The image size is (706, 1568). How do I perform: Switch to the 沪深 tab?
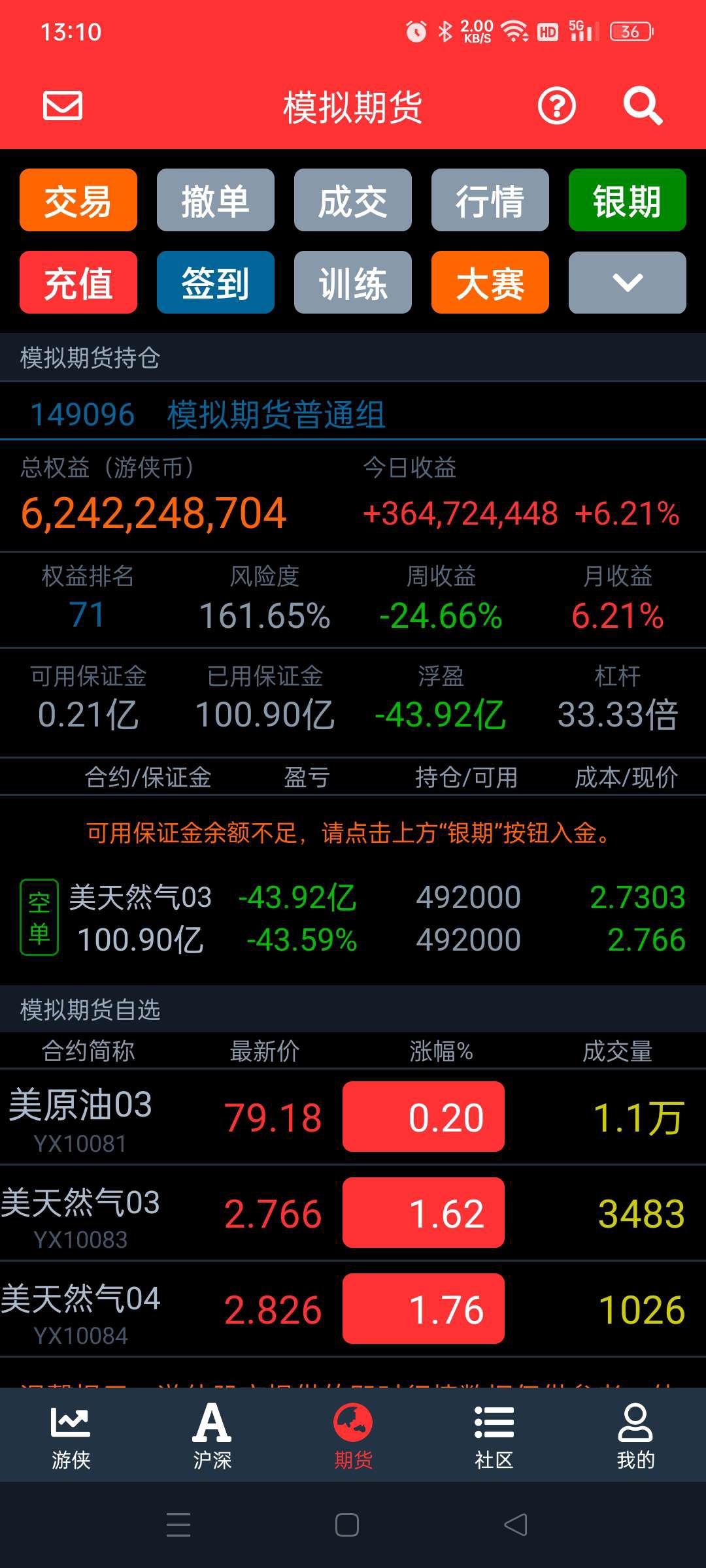coord(212,1435)
